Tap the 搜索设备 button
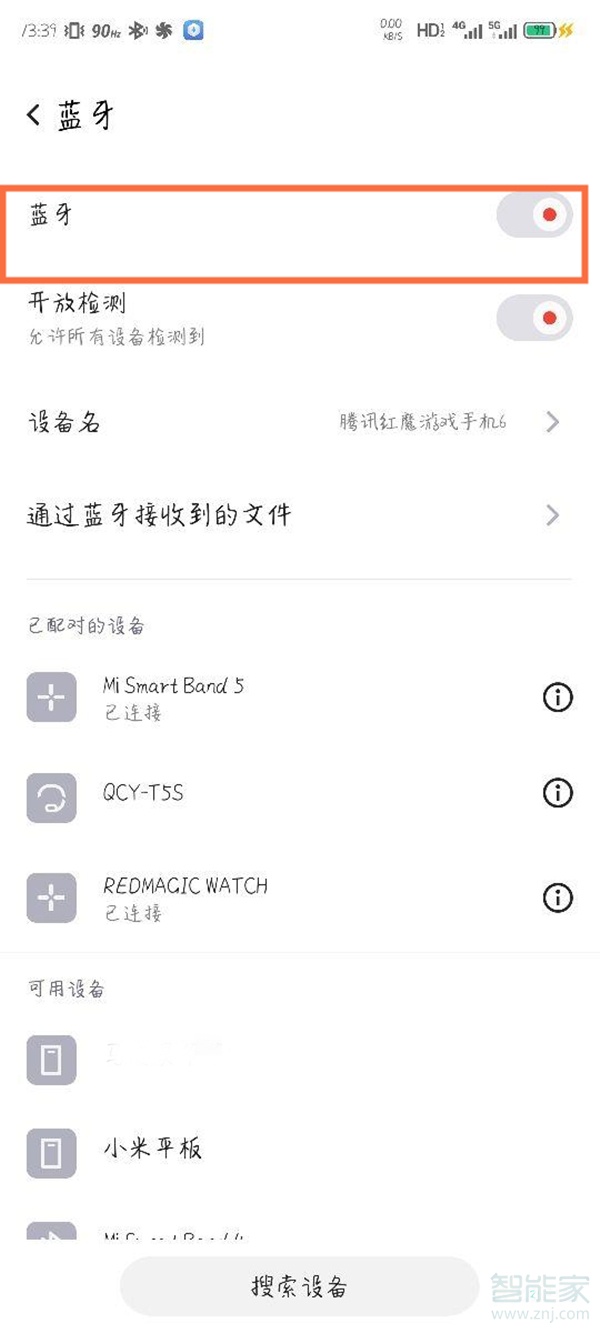600x1333 pixels. tap(299, 1286)
